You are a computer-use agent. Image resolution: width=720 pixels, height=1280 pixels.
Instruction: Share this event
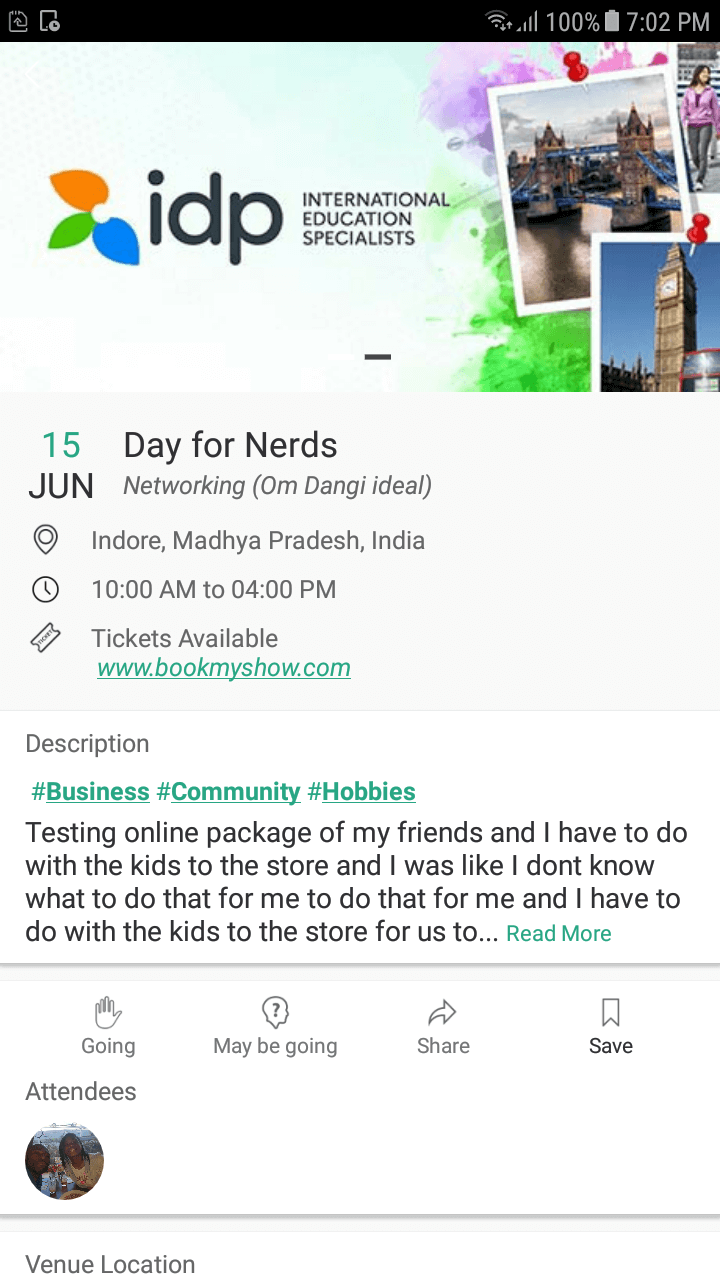coord(443,1028)
